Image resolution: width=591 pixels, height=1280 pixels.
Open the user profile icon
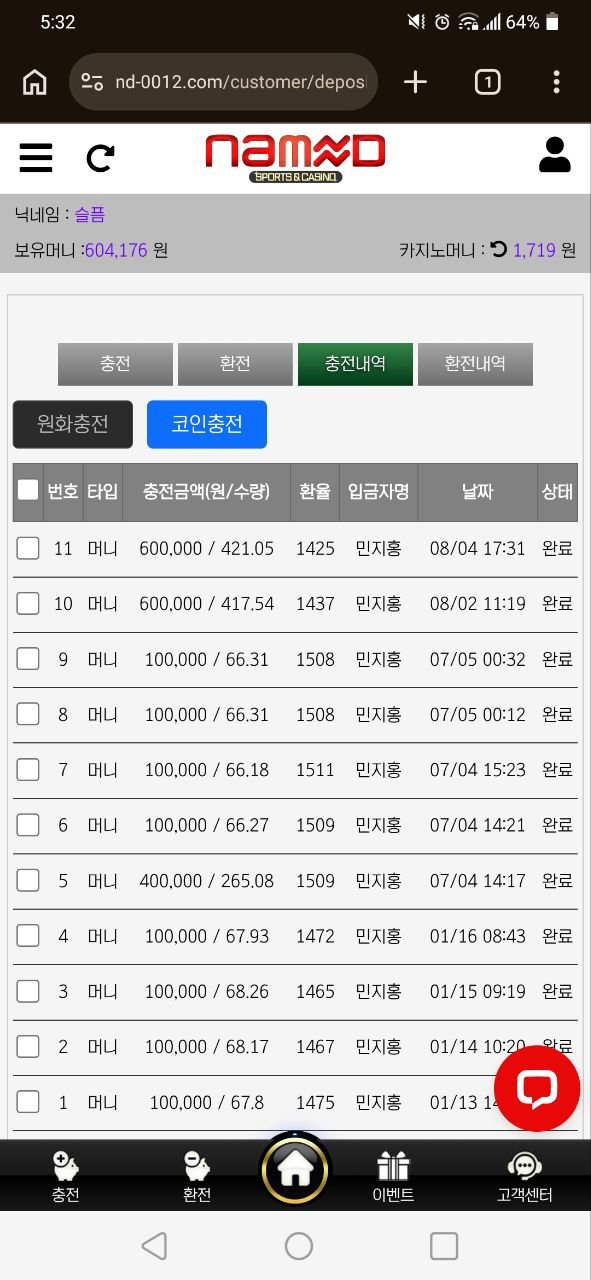[554, 155]
